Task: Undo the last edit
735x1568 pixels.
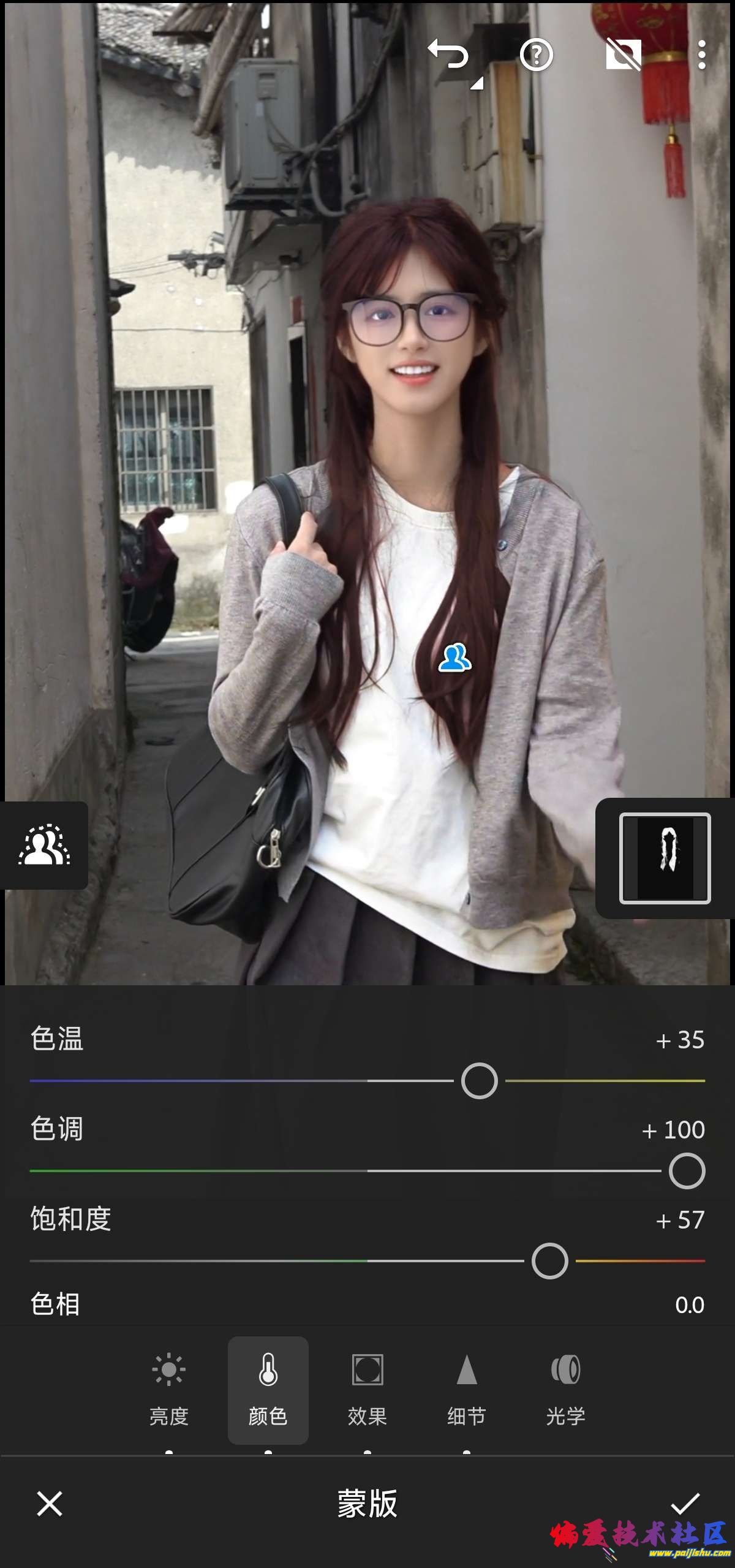Action: click(448, 56)
